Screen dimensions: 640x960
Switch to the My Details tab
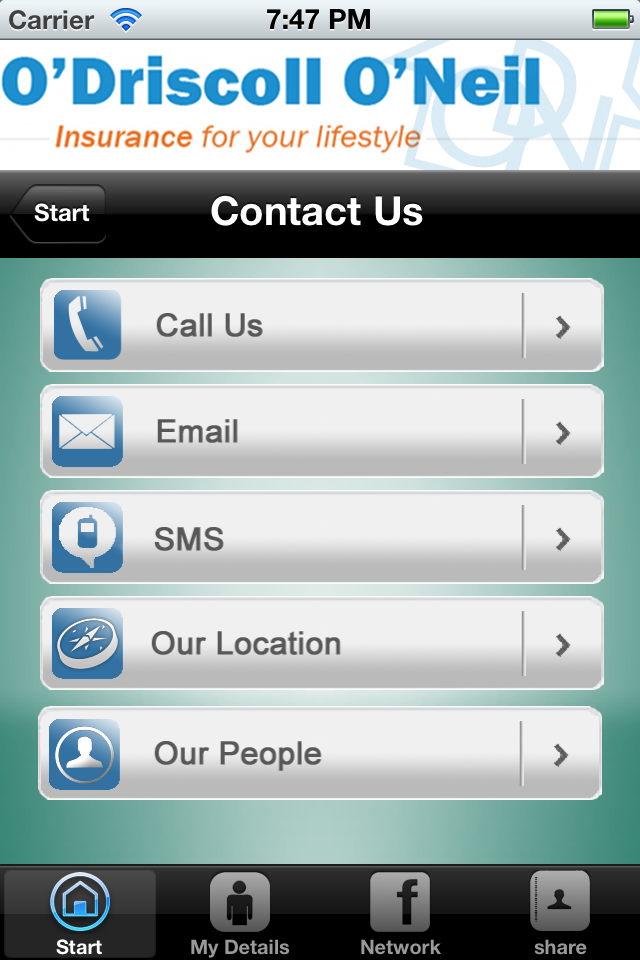click(x=240, y=914)
